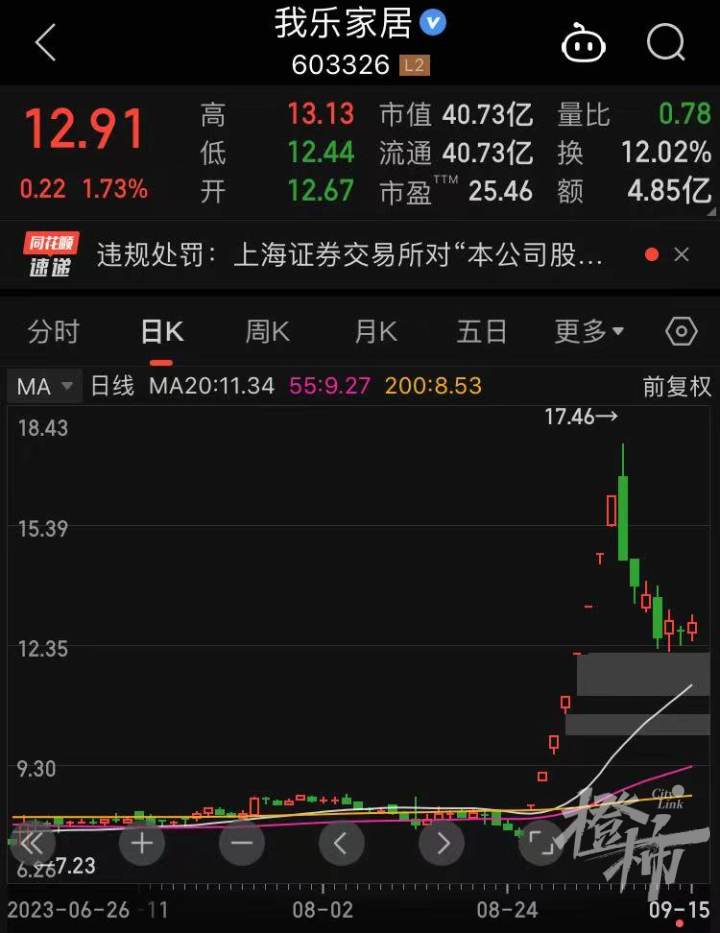Switch to 五日 five-day view

tap(482, 332)
